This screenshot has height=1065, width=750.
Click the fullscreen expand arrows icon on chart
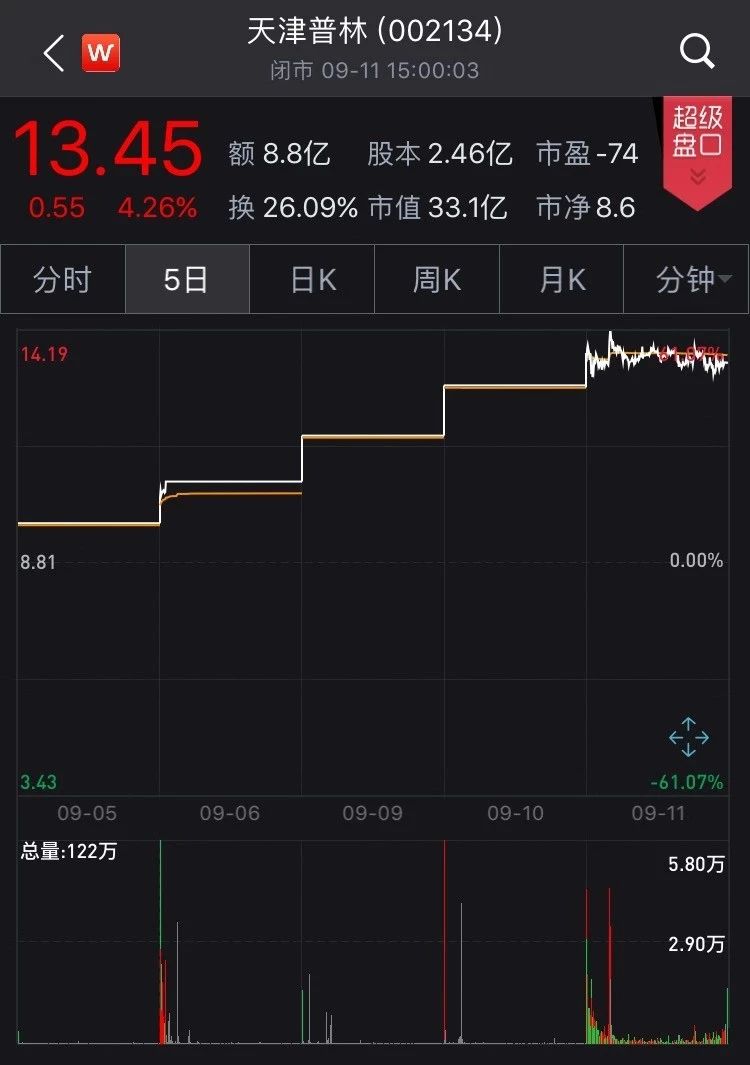tap(688, 738)
